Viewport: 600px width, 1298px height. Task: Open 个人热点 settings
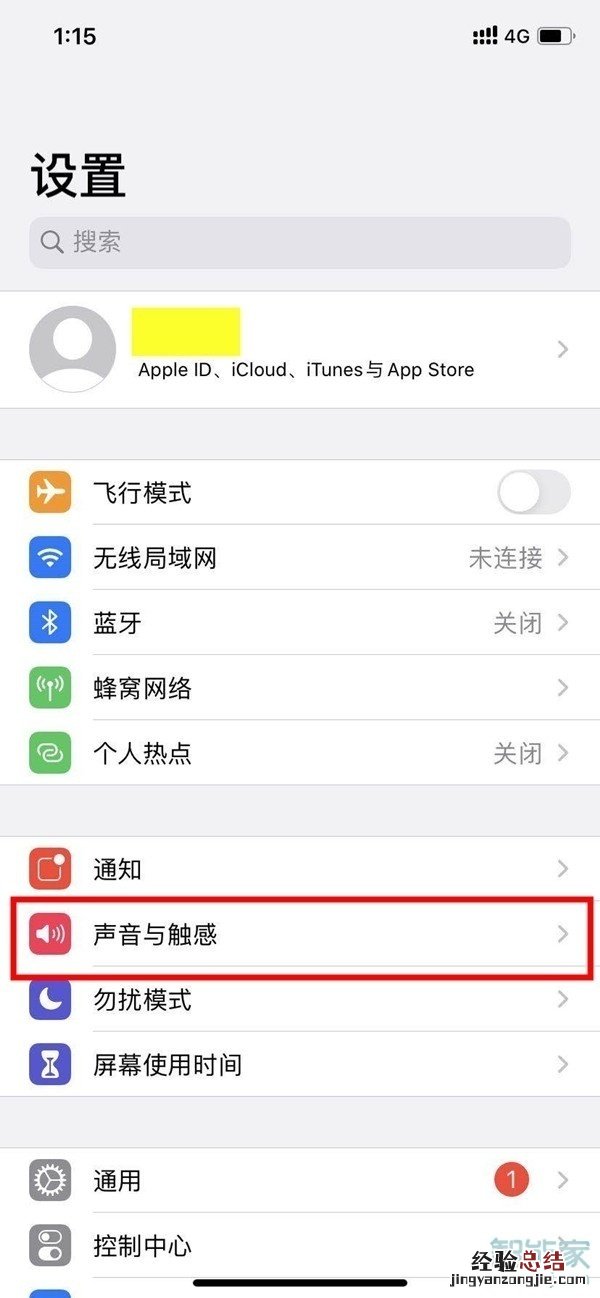tap(300, 753)
